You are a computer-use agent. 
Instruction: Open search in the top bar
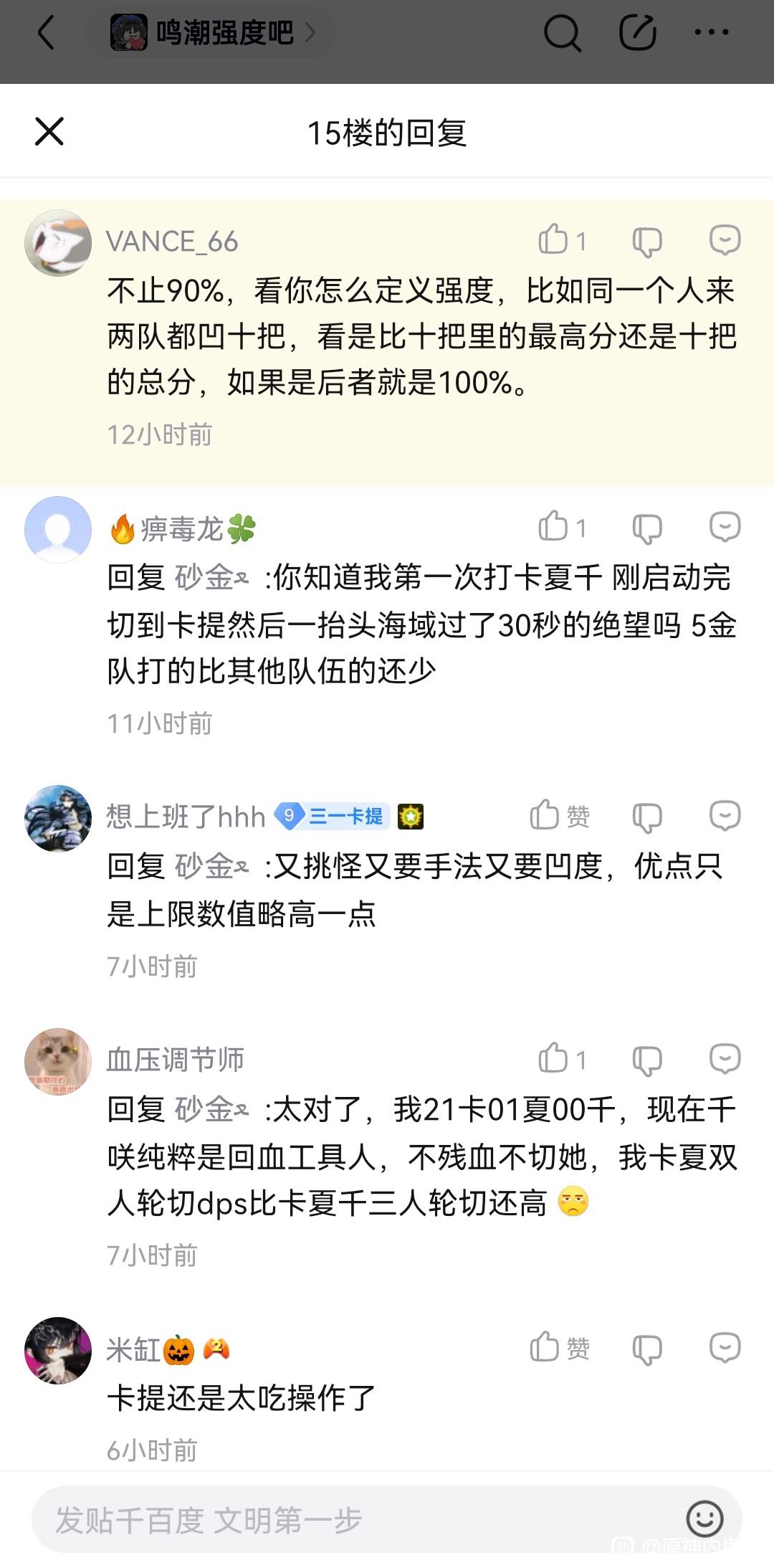point(562,33)
